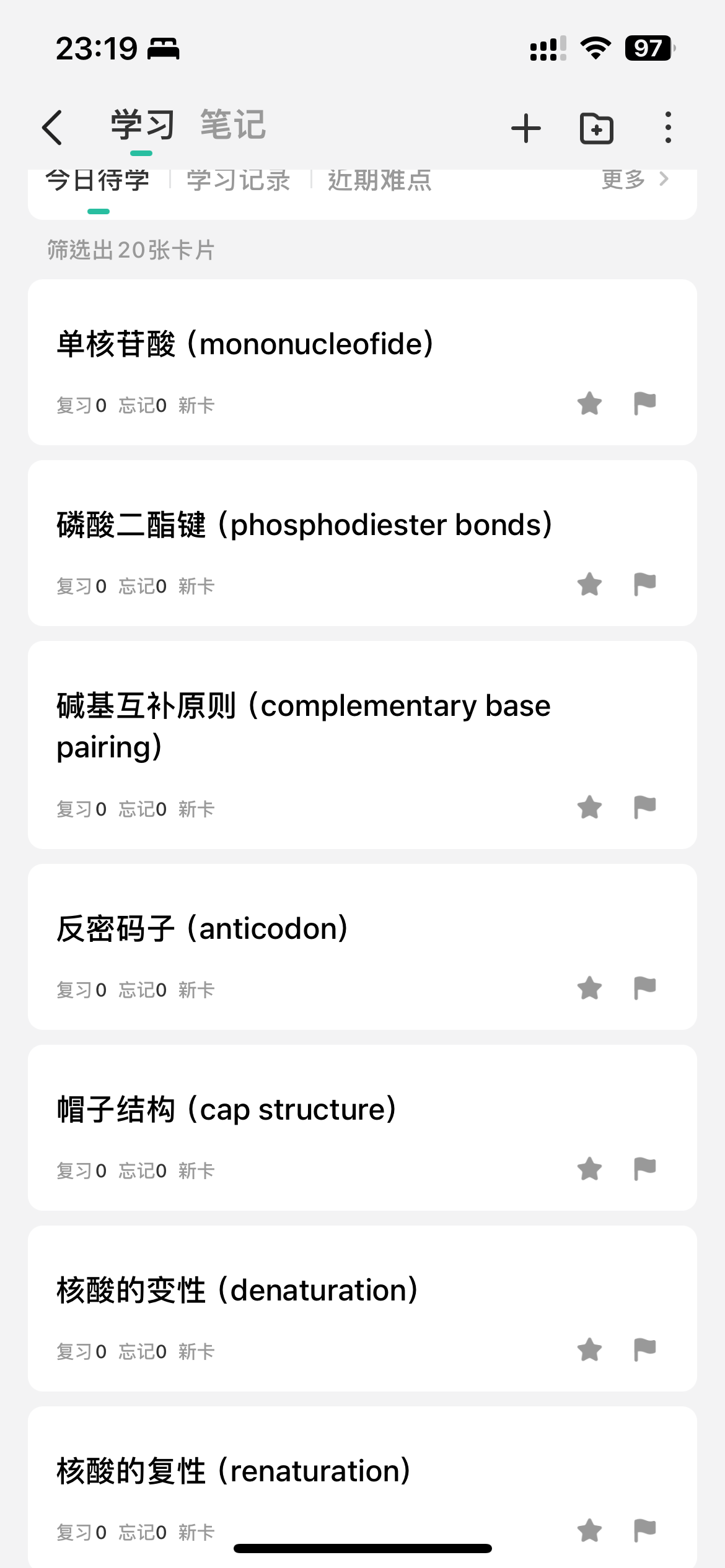Flag the 单核苷酸 mononucleofide card
725x1568 pixels.
click(644, 403)
